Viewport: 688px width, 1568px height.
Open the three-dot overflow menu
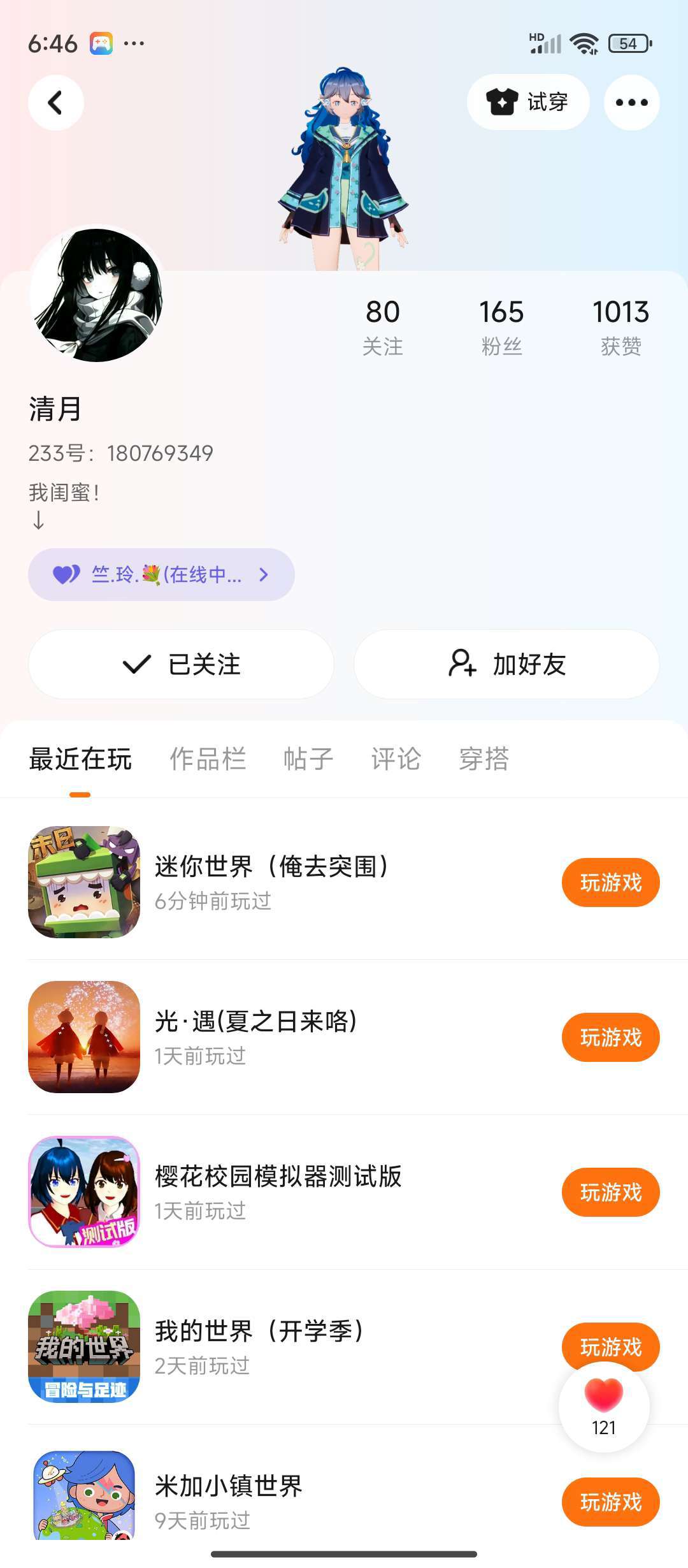coord(631,103)
